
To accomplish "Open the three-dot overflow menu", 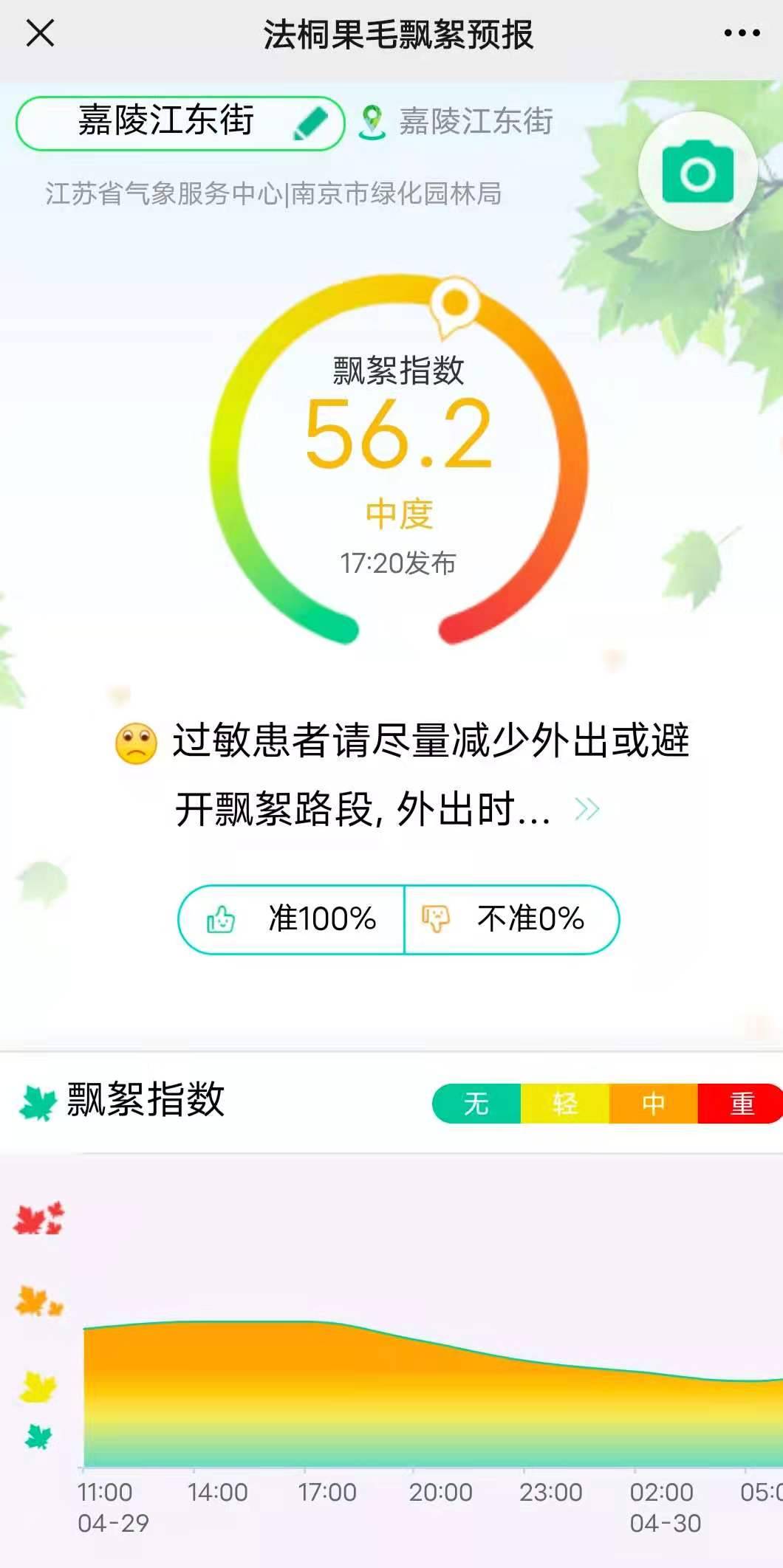I will pyautogui.click(x=741, y=33).
